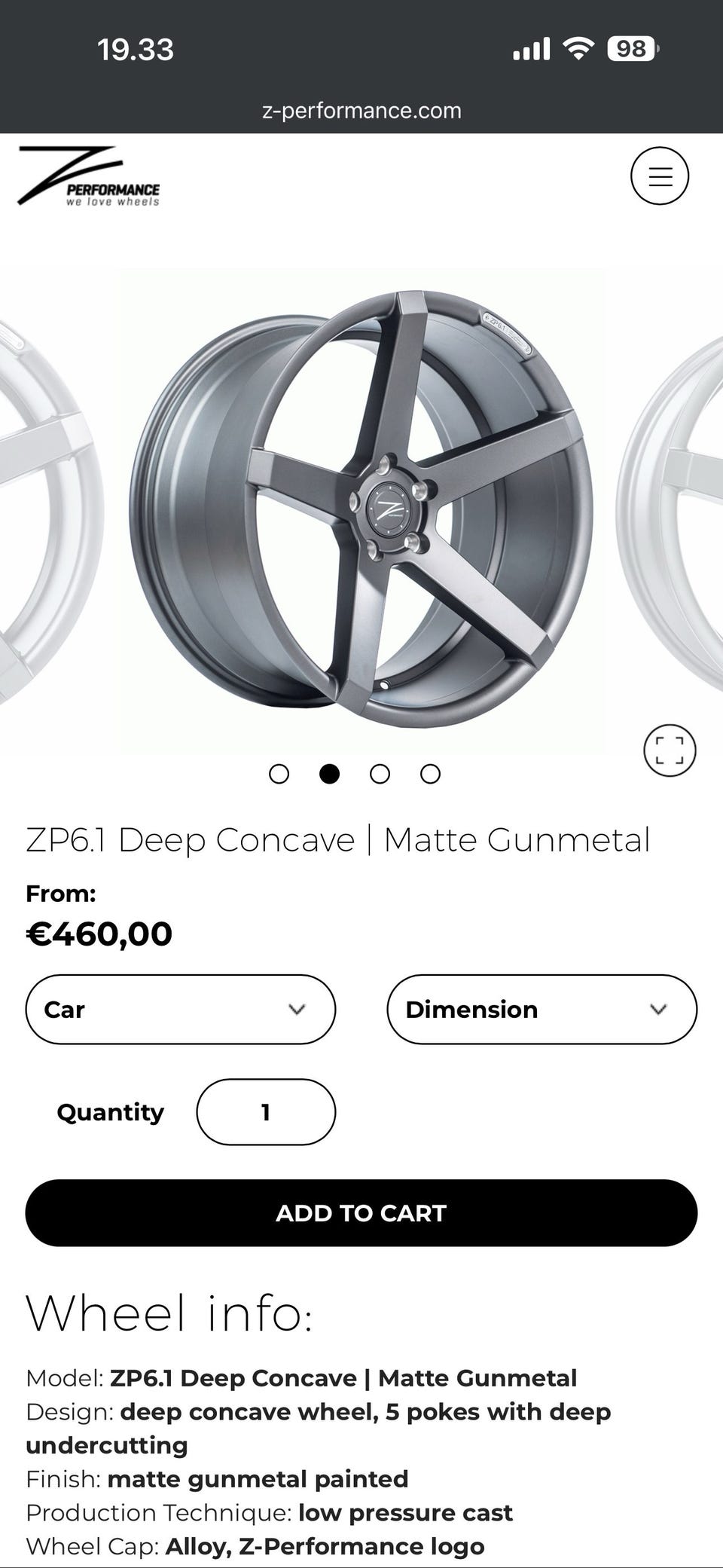Open the hamburger menu
Screen dimensions: 723x1568
(659, 176)
